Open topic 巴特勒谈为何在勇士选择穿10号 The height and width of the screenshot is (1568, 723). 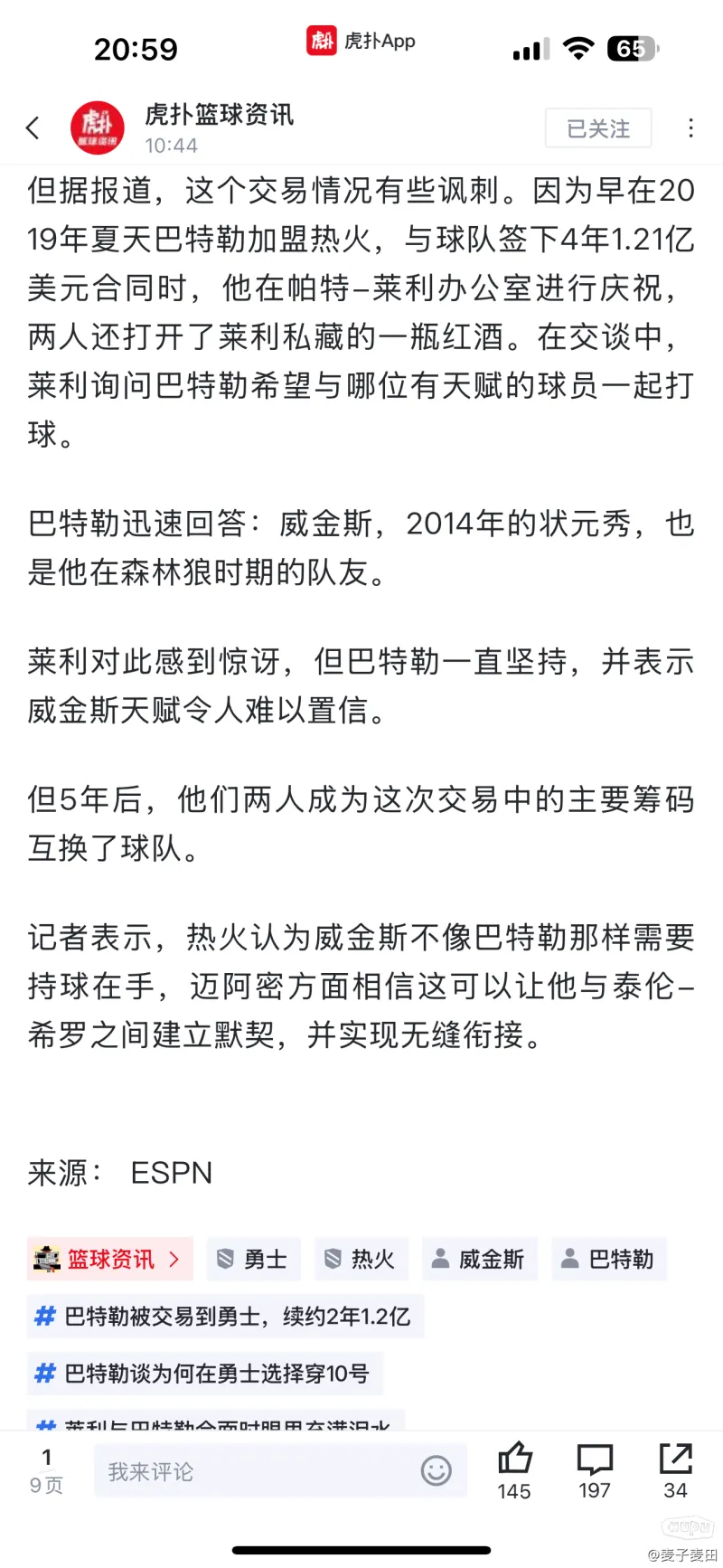(205, 1374)
